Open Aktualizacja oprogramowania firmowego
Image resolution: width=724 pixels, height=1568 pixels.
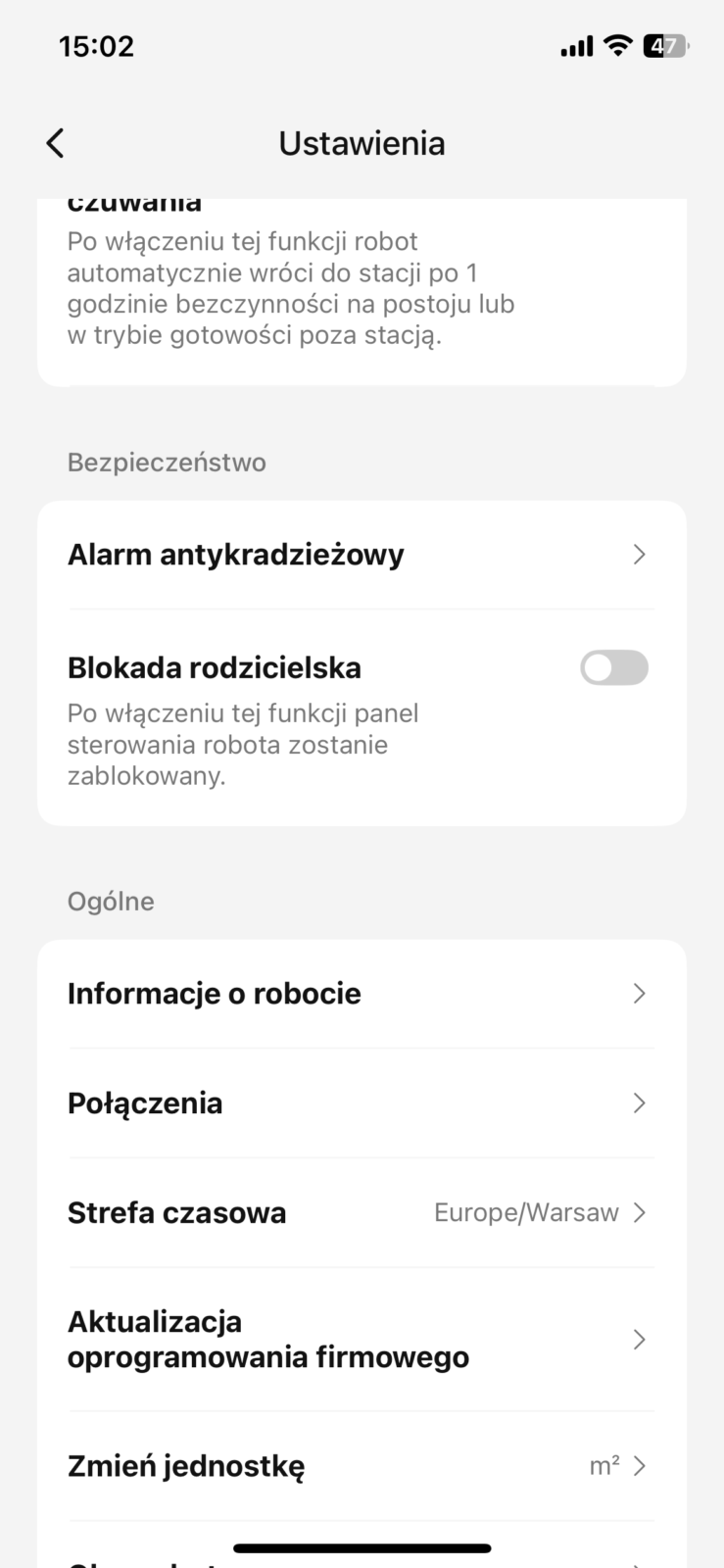pos(362,1340)
